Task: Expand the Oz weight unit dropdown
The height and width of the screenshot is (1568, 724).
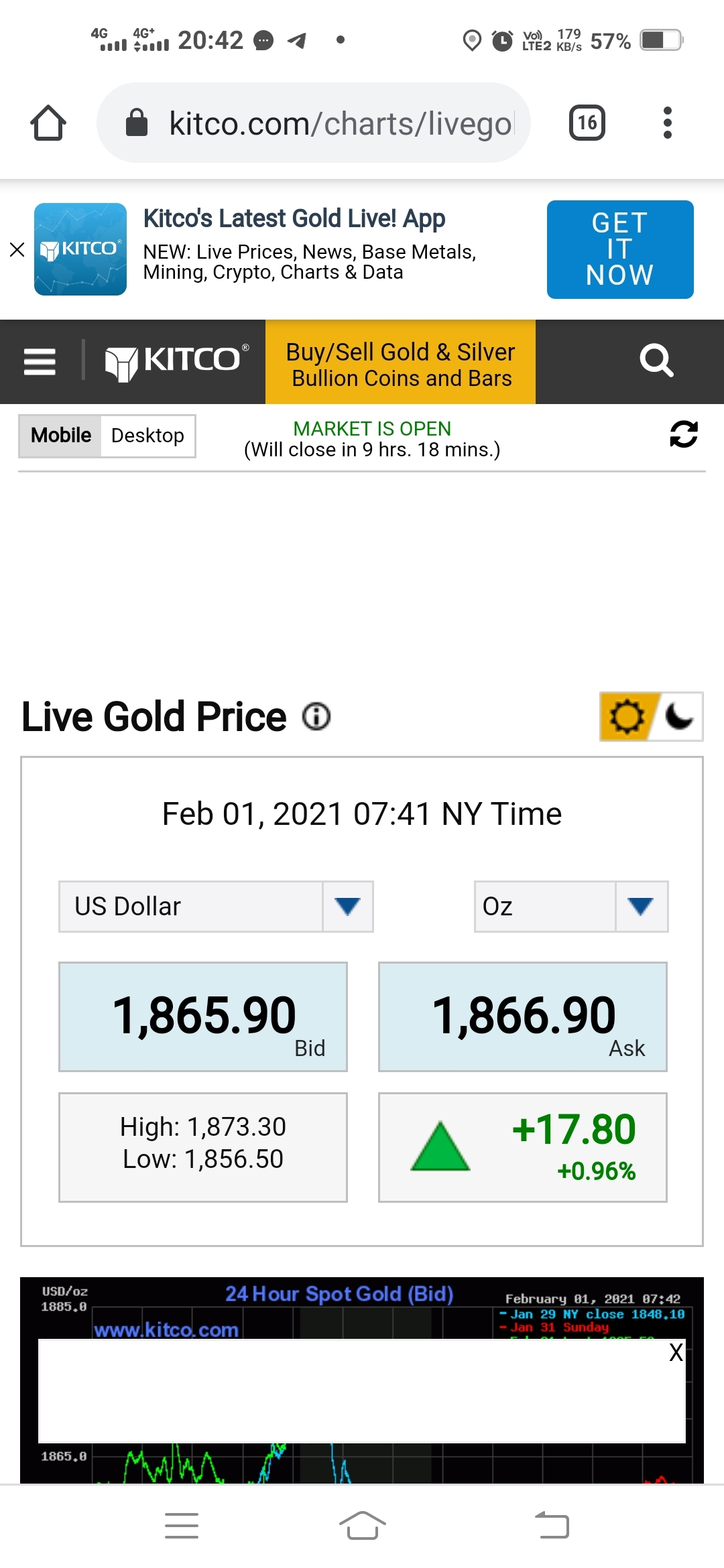Action: pos(571,907)
